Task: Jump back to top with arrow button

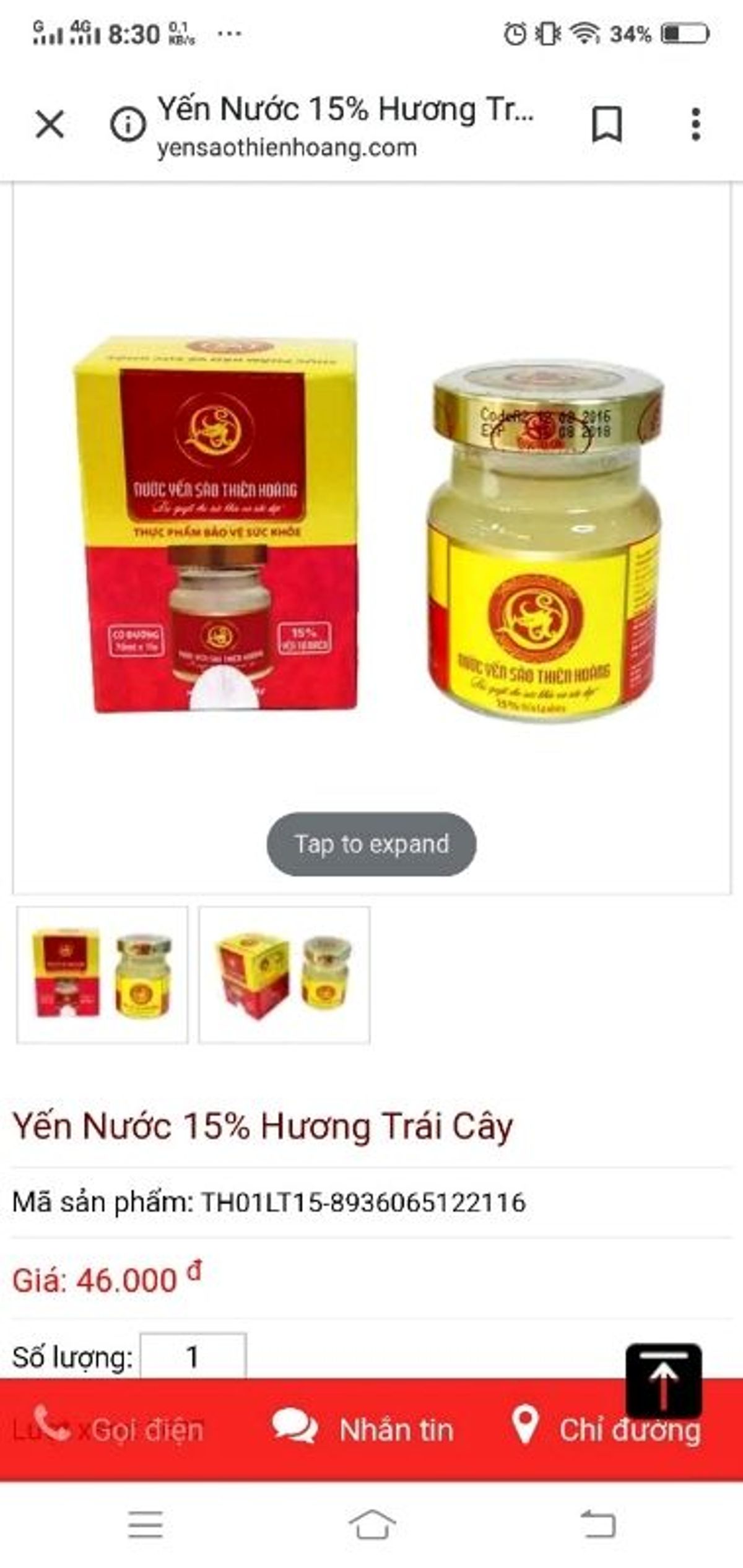Action: [x=663, y=1379]
